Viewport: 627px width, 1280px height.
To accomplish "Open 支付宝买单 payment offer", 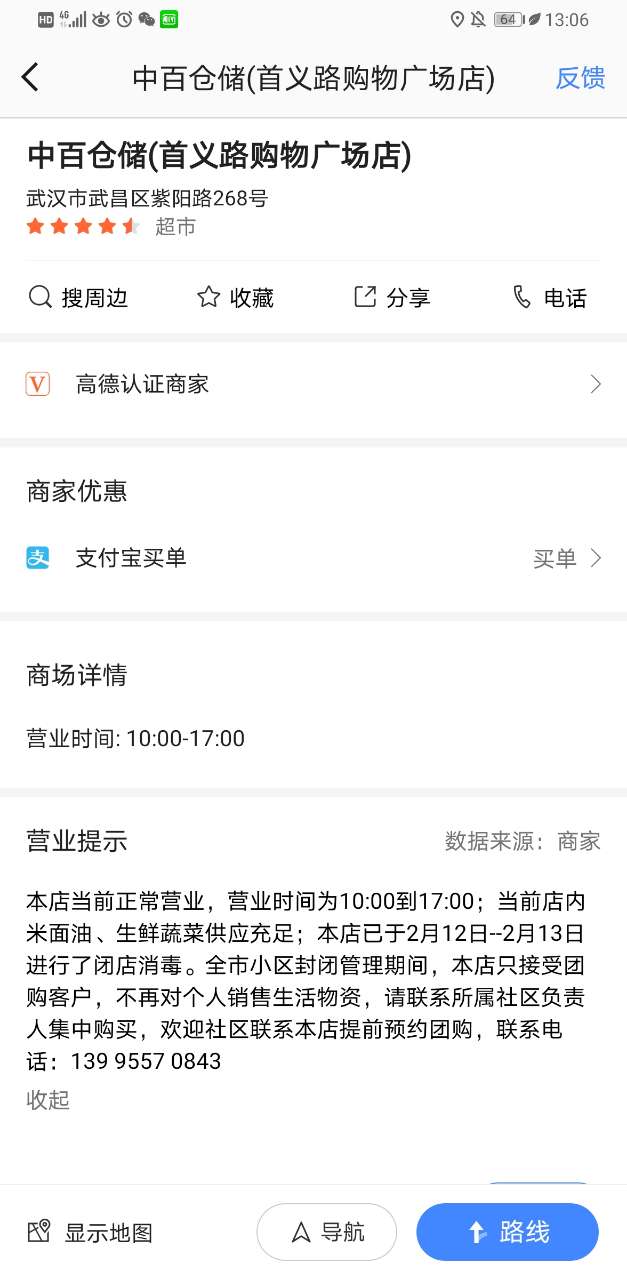I will tap(313, 558).
